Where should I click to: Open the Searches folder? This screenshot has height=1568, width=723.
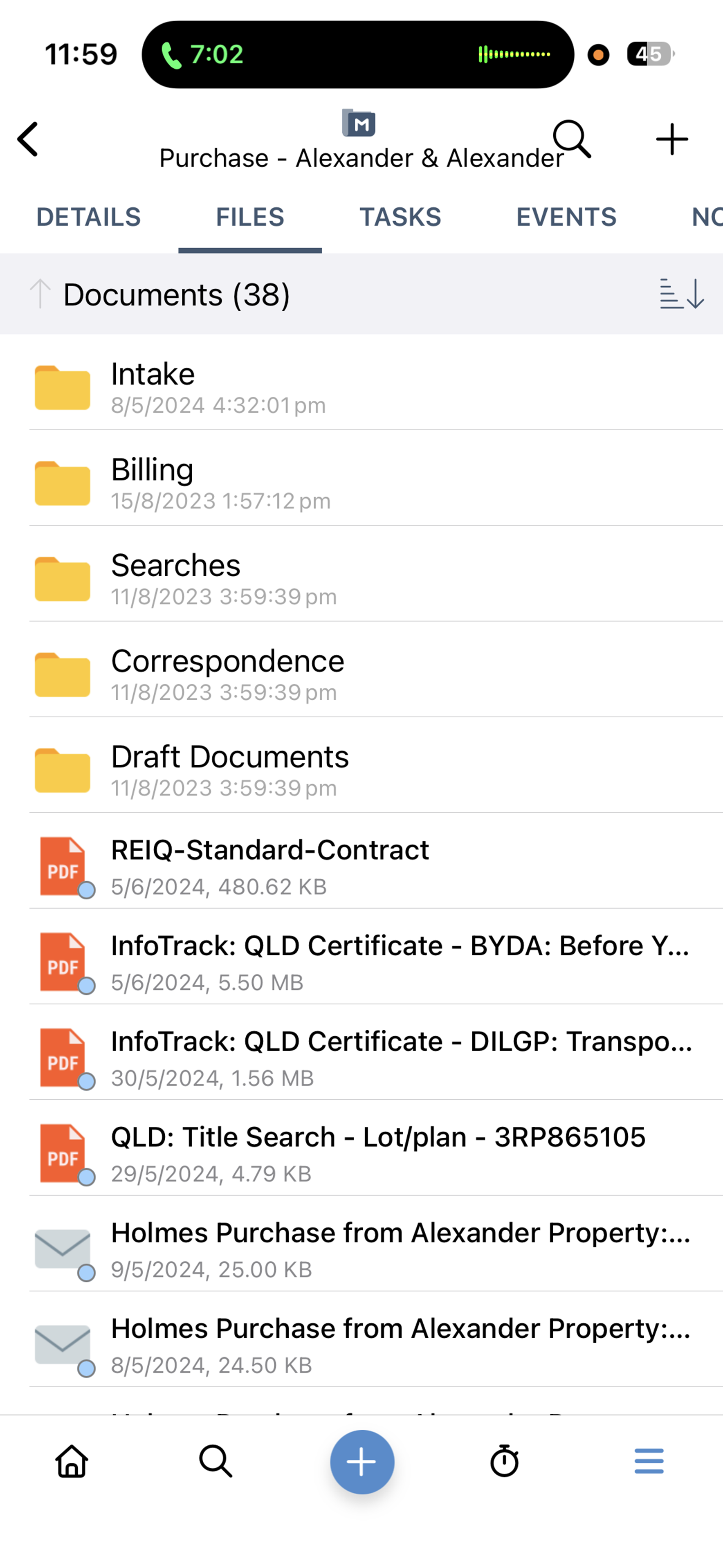365,578
